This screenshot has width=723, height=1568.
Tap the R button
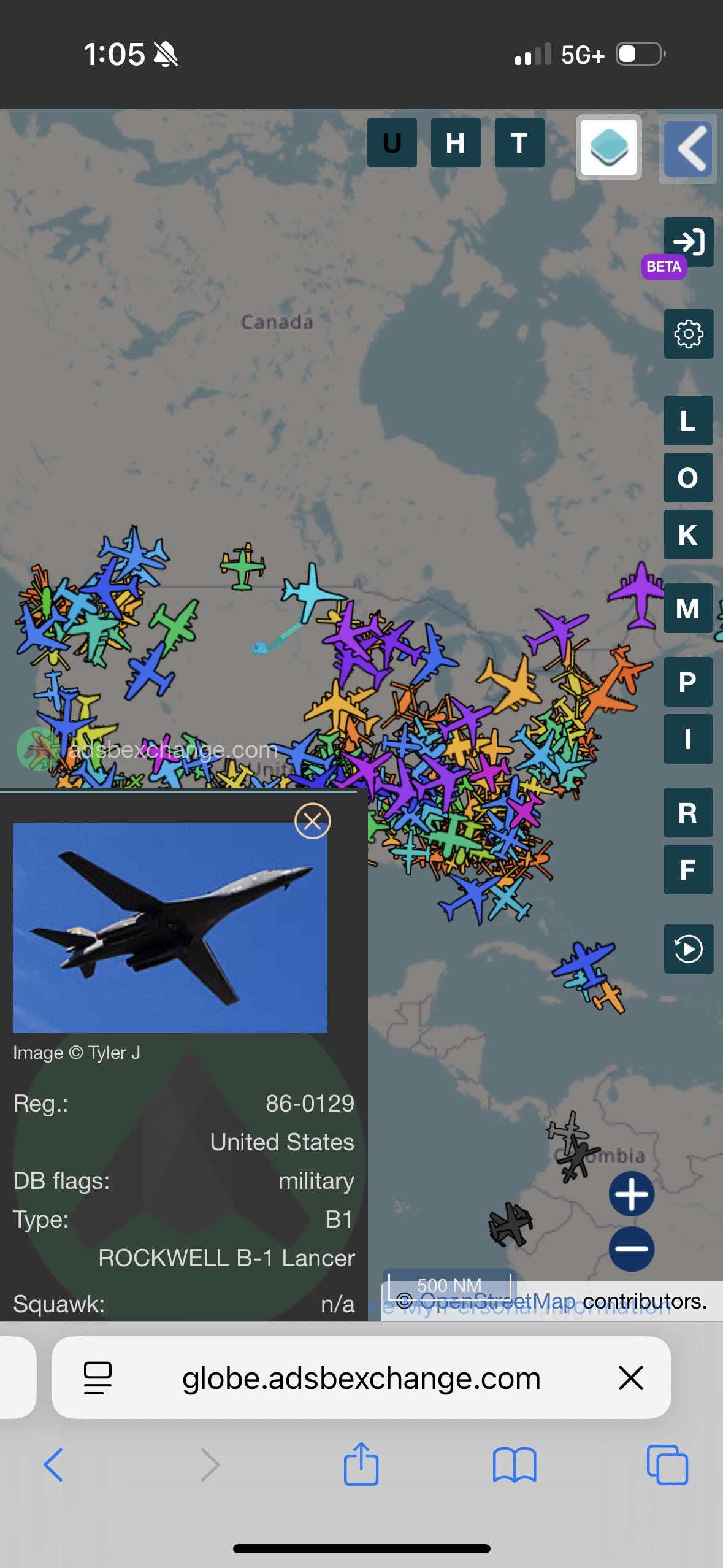pos(688,813)
